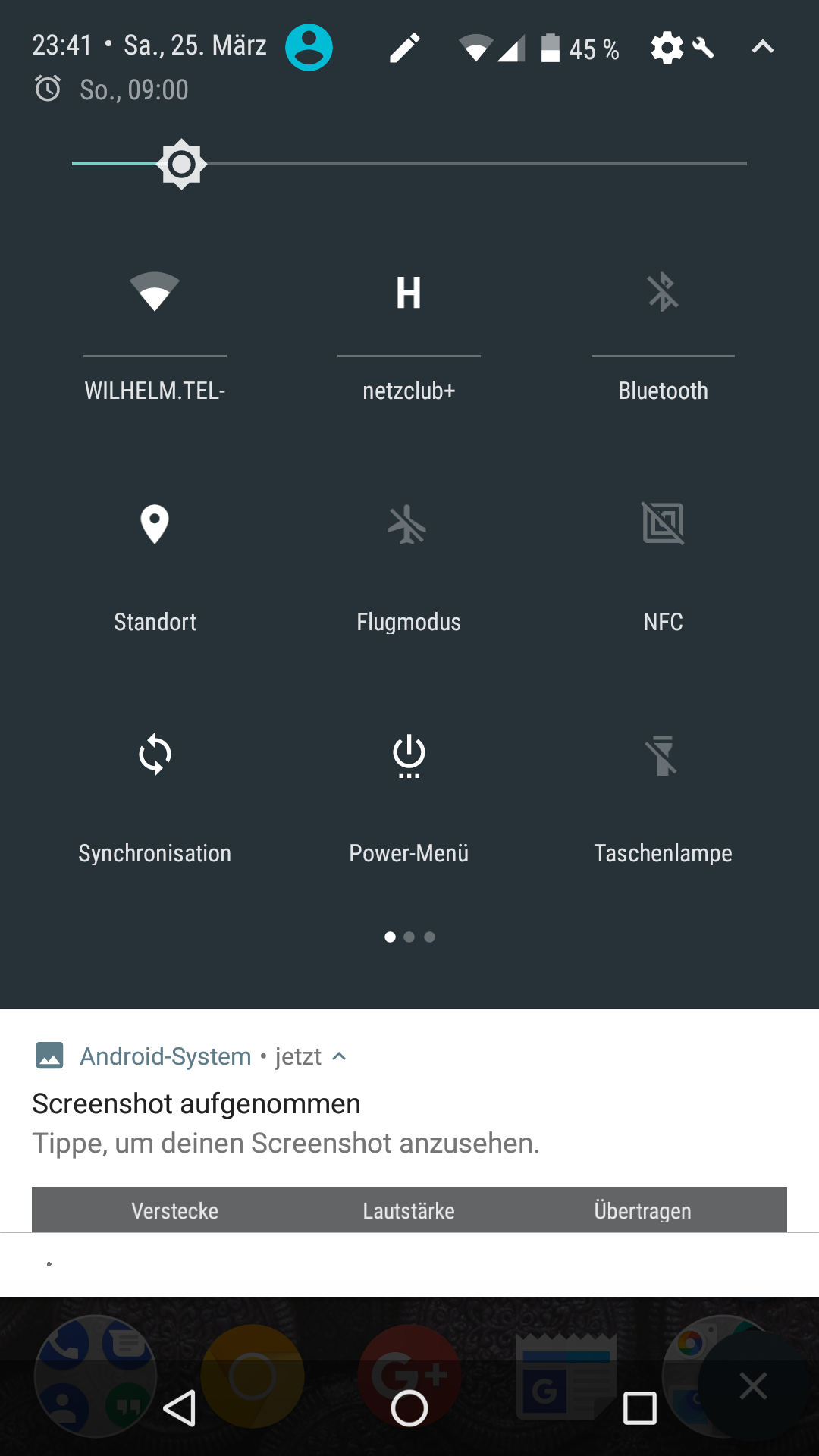Image resolution: width=819 pixels, height=1456 pixels.
Task: Toggle the Standort location tile
Action: tap(155, 525)
